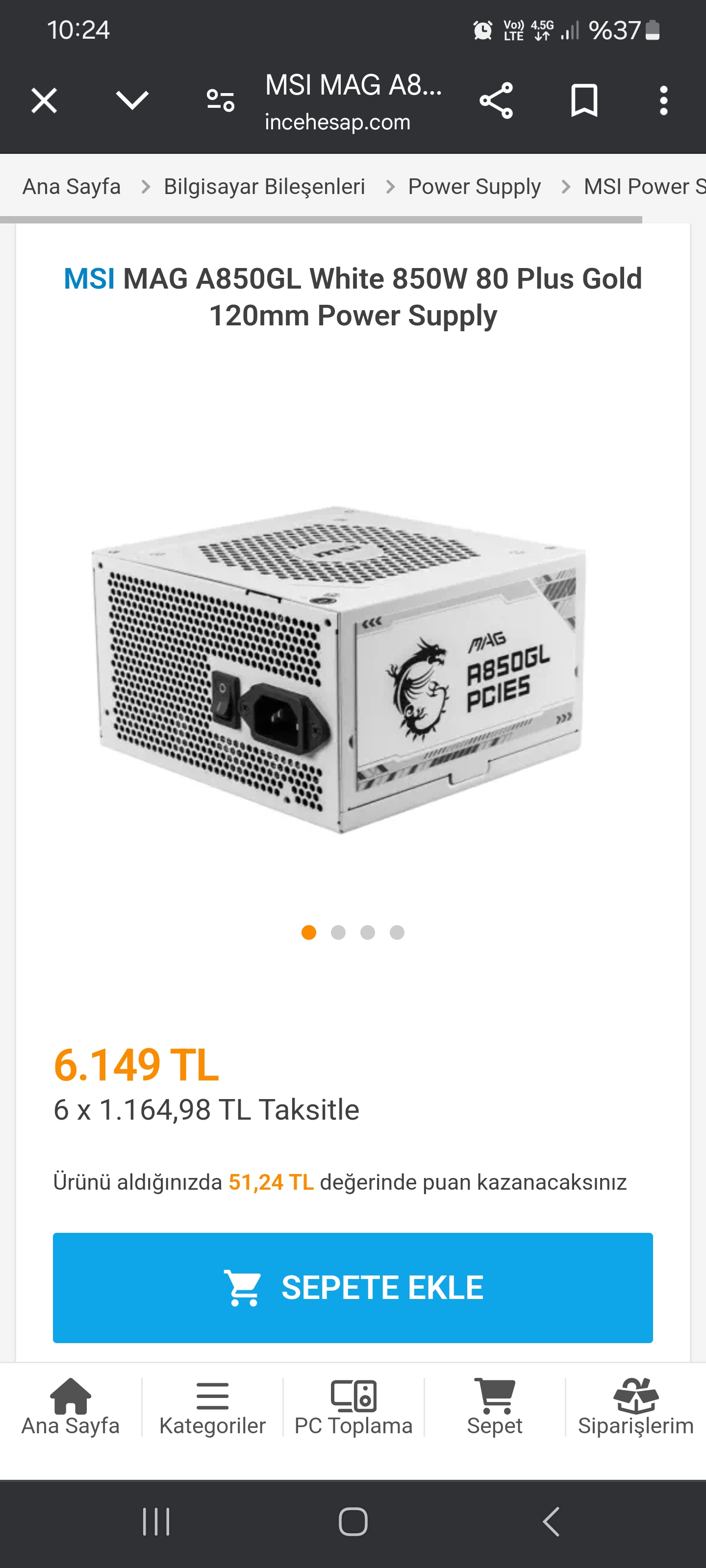Open Bilgisayar Bileşenleri breadcrumb
The height and width of the screenshot is (1568, 706).
point(264,186)
